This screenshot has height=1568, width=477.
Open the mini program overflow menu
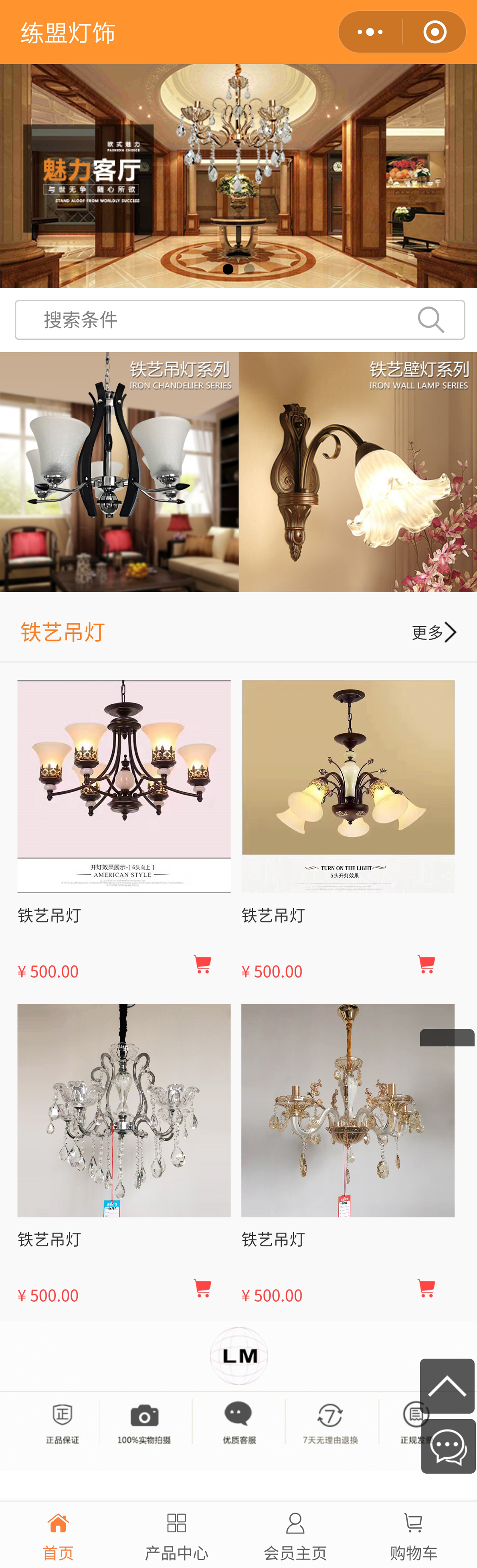pos(370,32)
